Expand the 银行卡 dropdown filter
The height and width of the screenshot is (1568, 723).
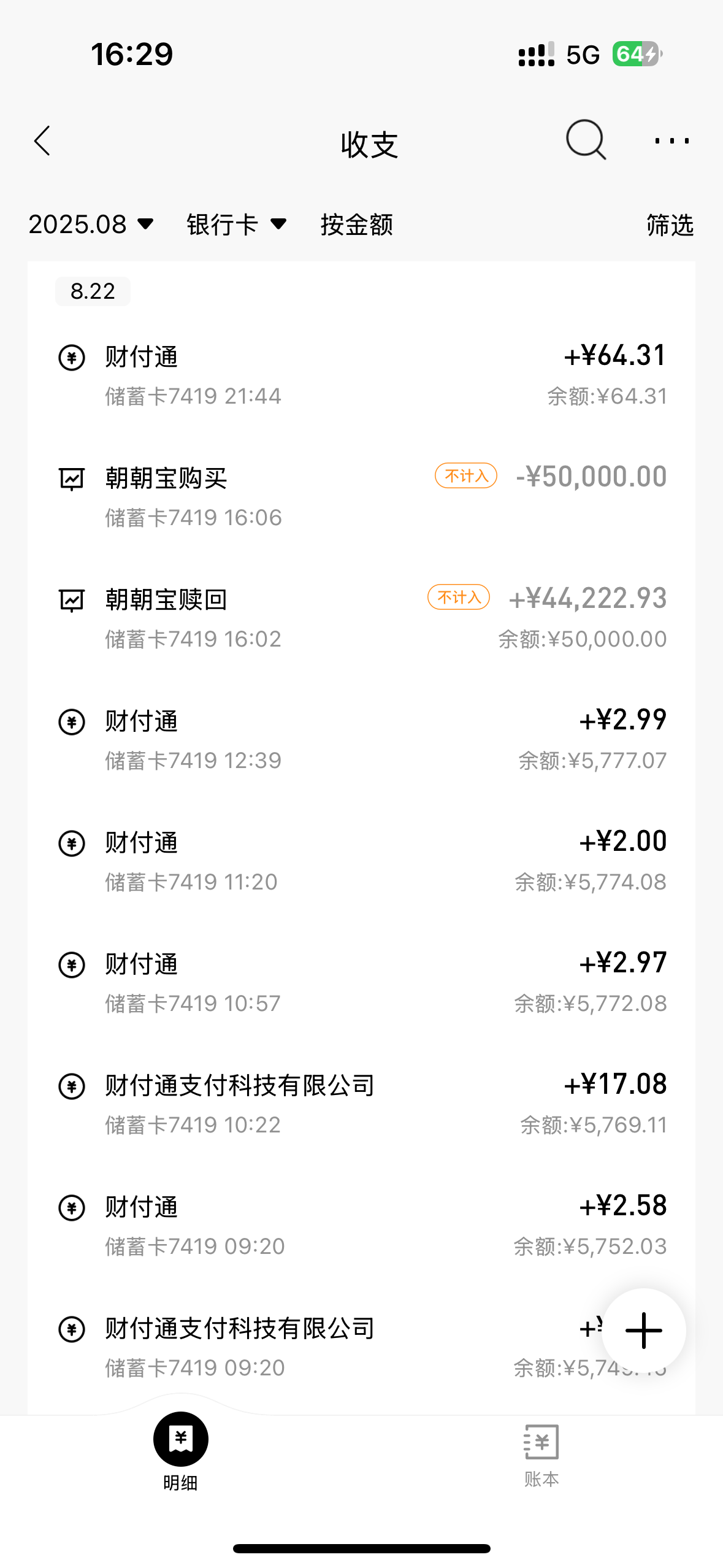pyautogui.click(x=237, y=225)
